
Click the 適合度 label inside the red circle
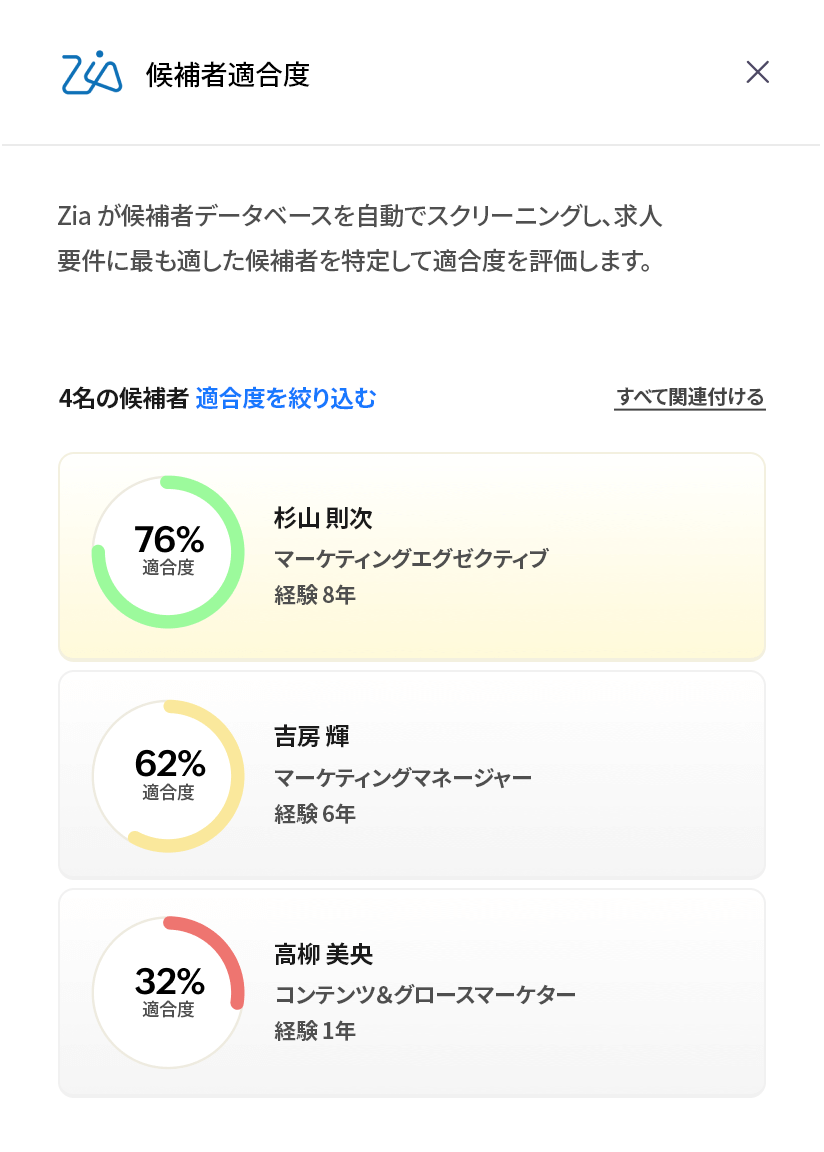168,1007
